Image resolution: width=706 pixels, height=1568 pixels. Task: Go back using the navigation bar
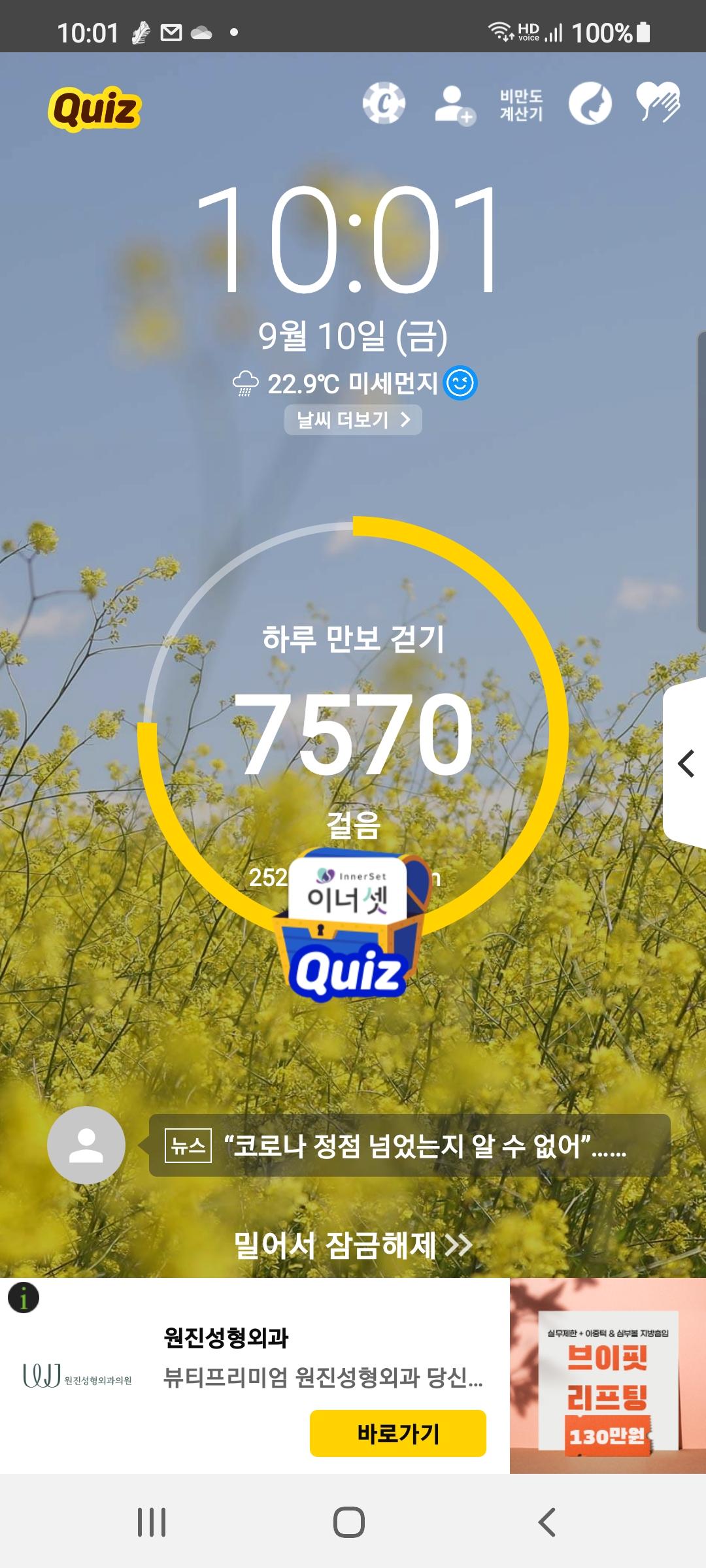pyautogui.click(x=546, y=1522)
